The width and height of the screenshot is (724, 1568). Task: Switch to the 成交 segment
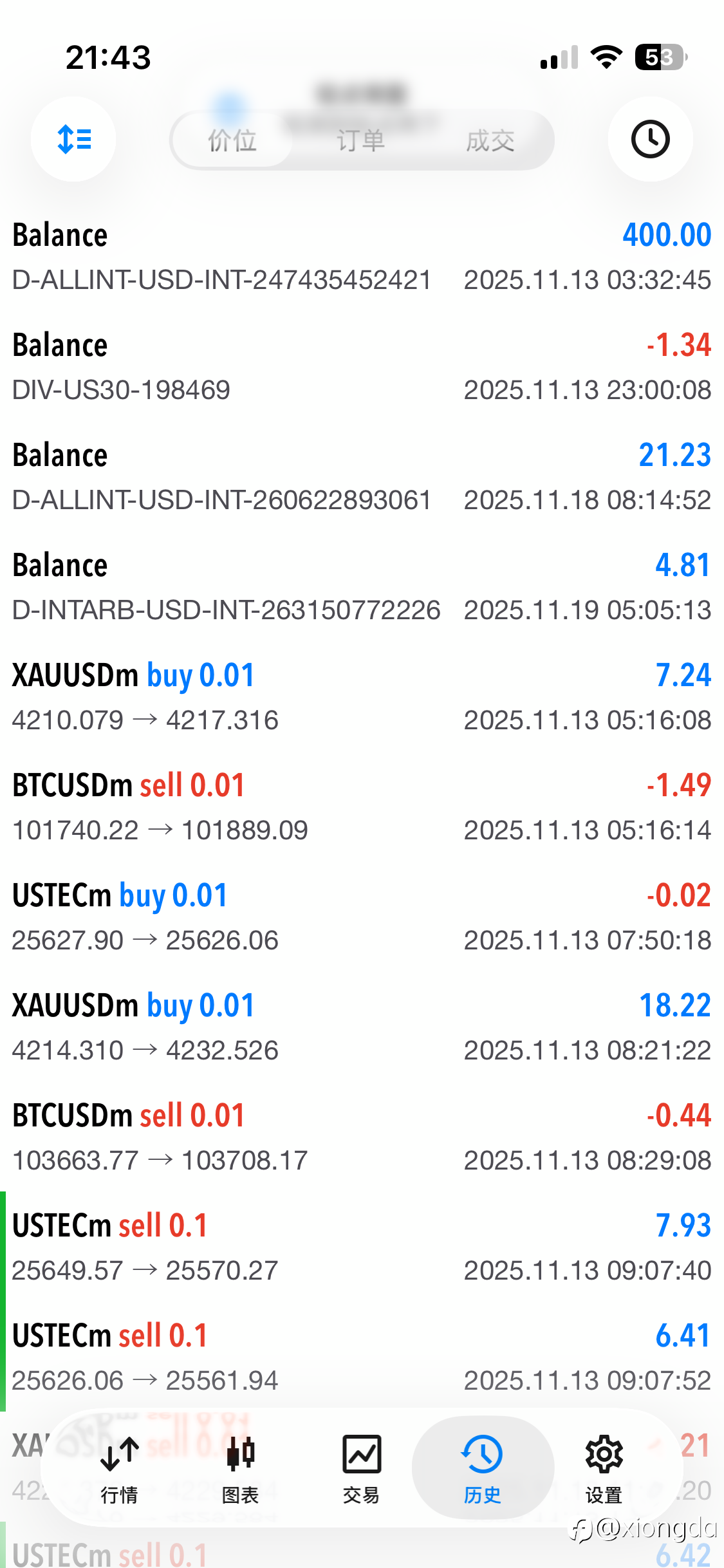pos(490,140)
